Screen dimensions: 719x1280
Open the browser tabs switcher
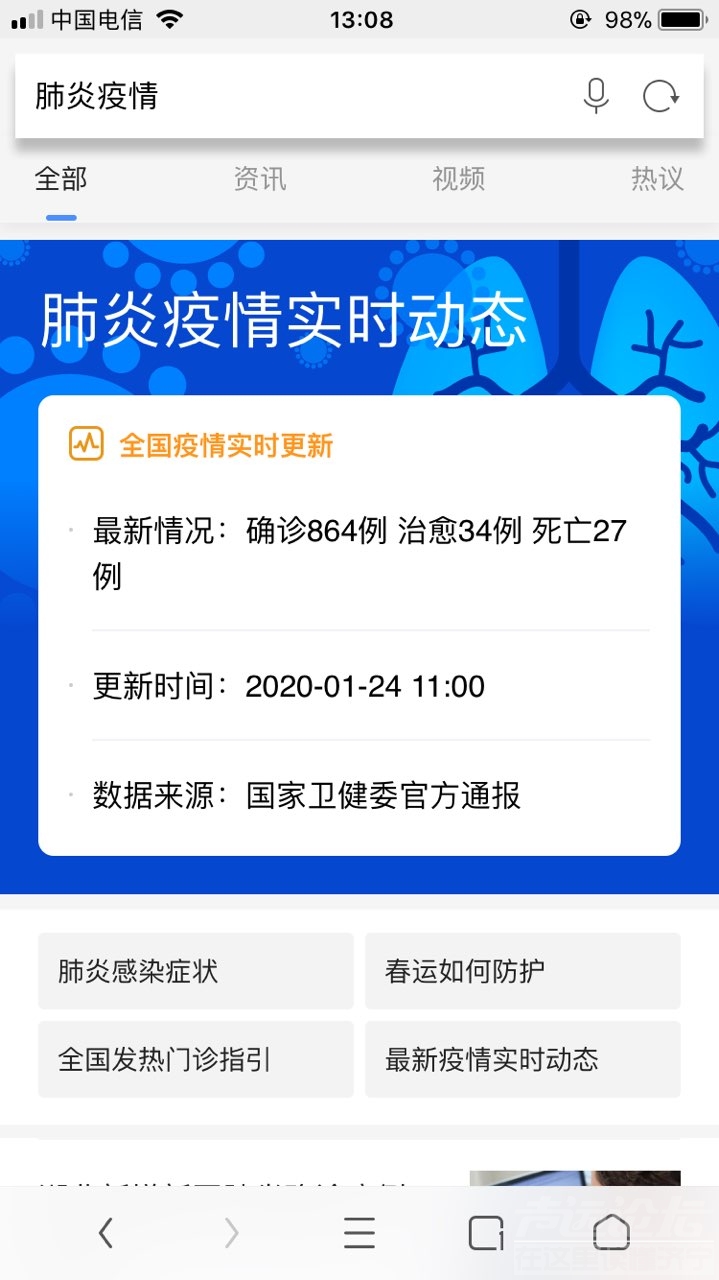tap(486, 1234)
